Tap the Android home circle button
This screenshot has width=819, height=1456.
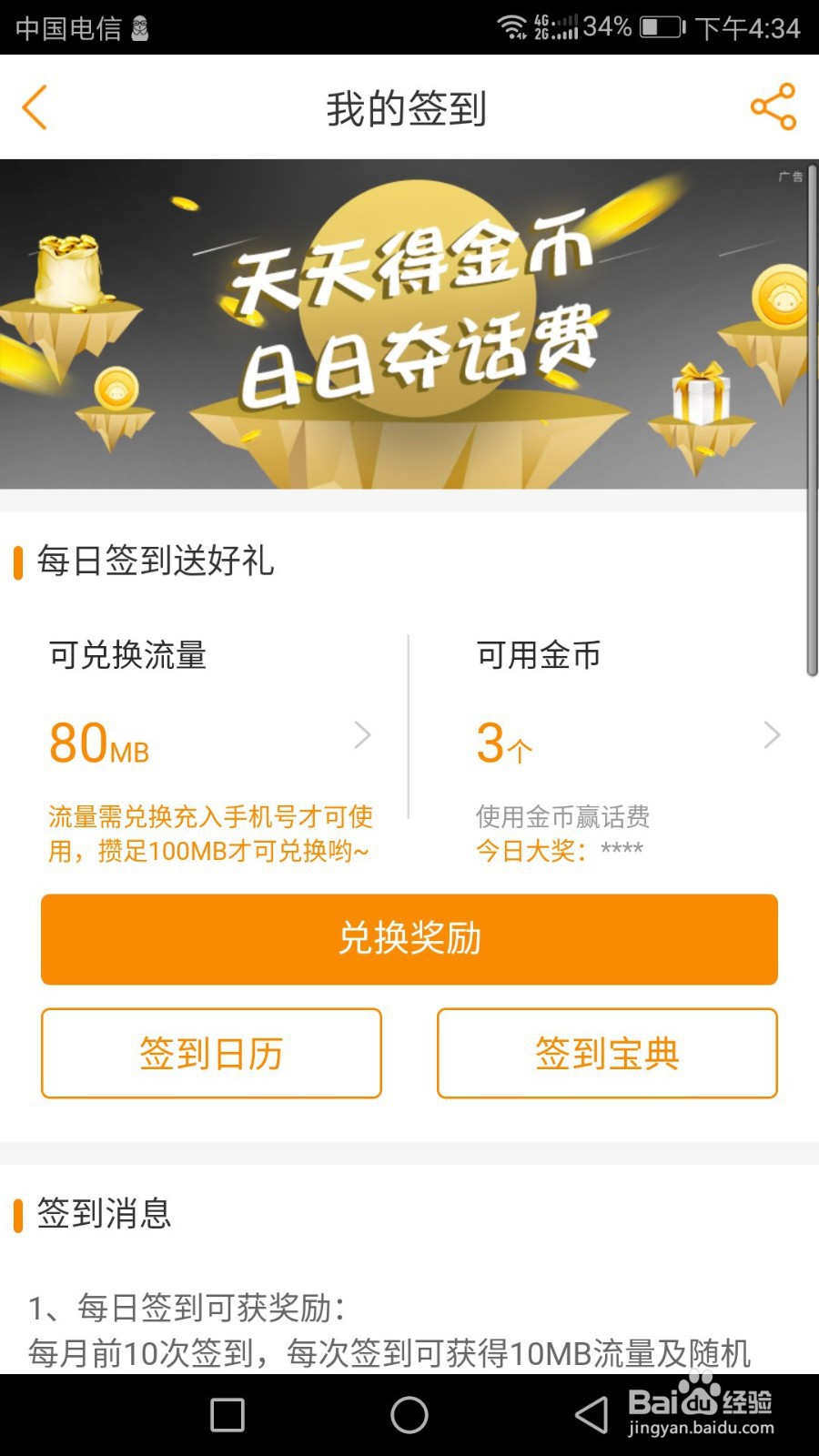tap(409, 1416)
